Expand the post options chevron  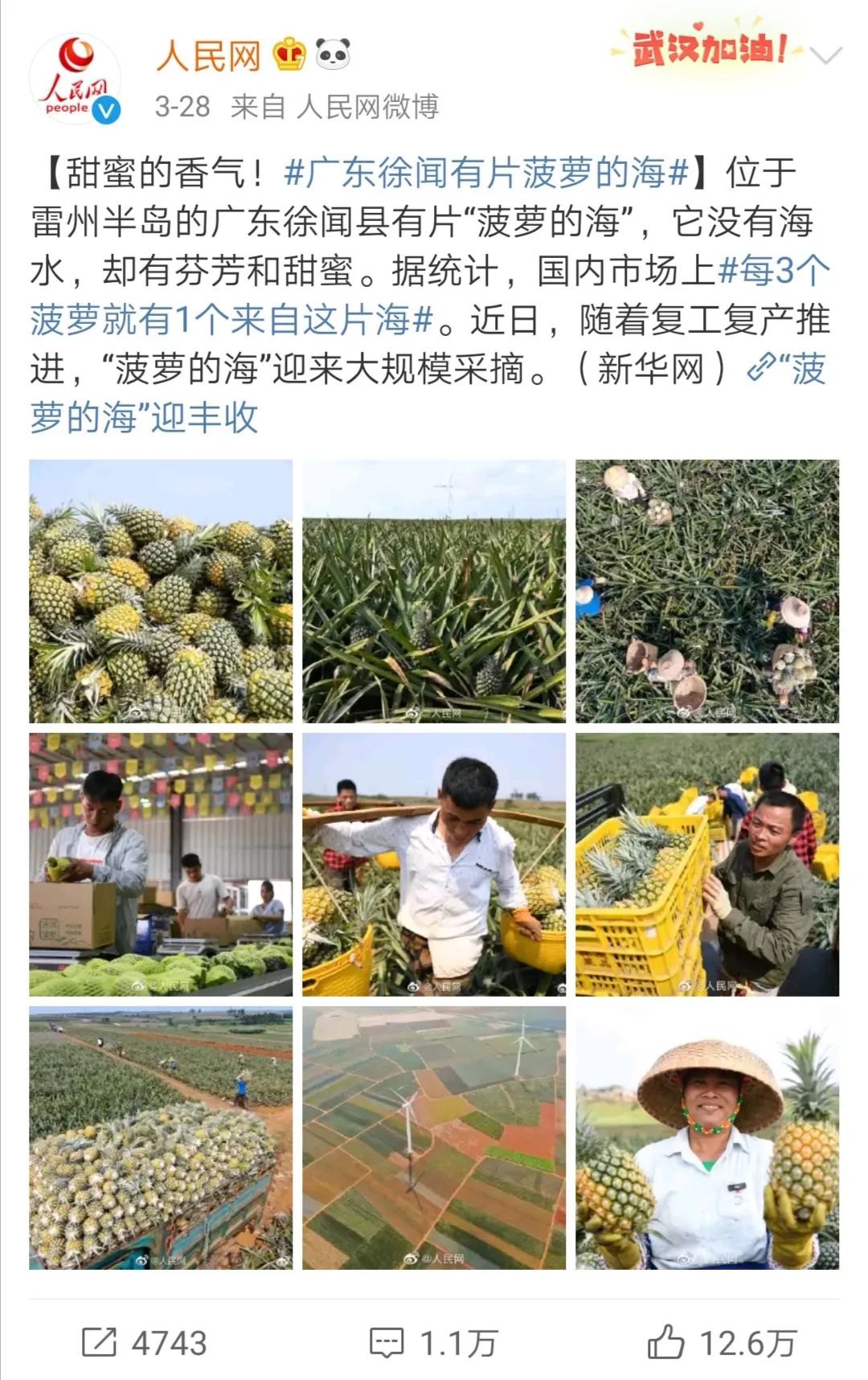tap(825, 55)
